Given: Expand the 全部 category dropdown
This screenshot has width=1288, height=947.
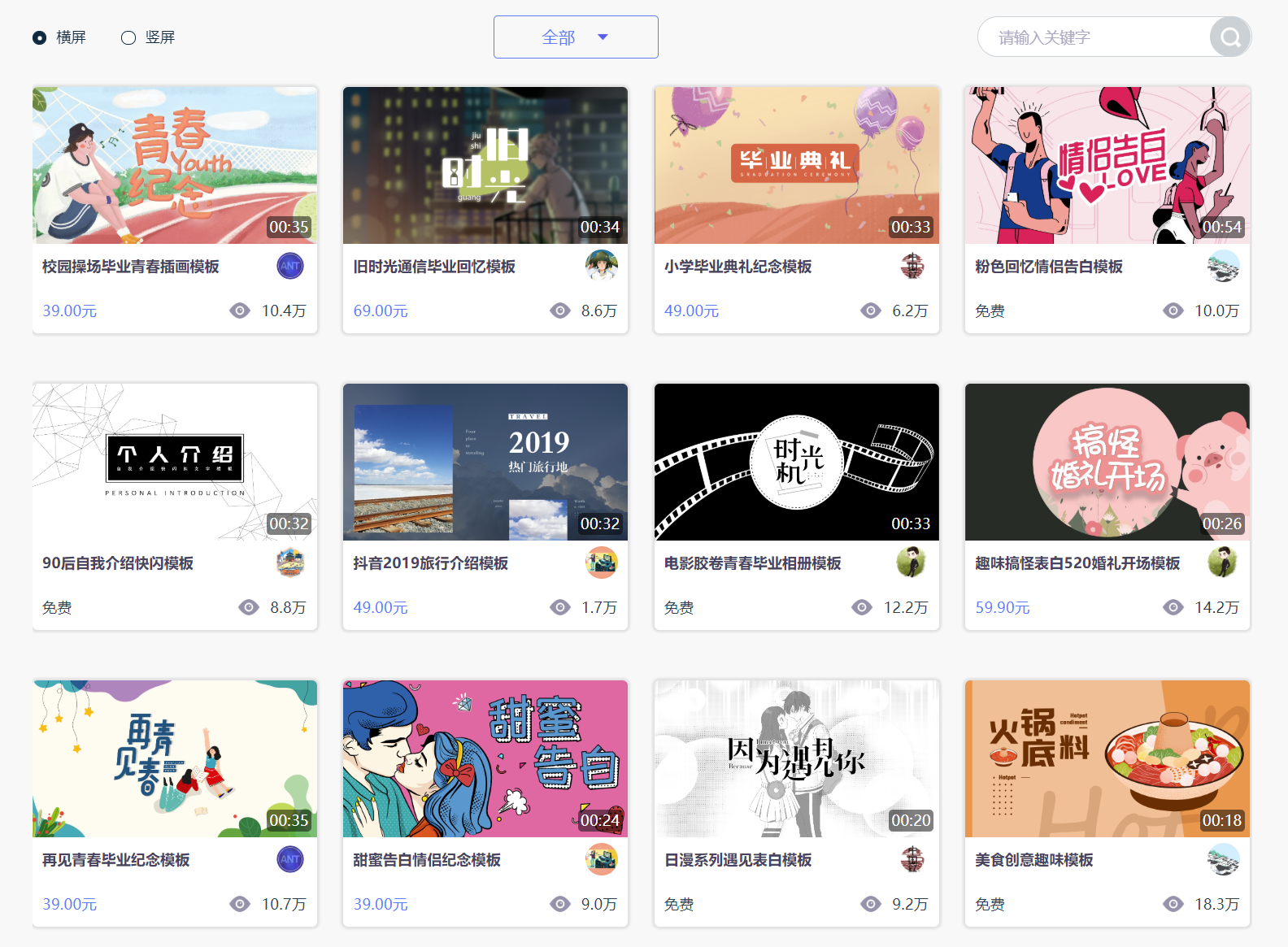Looking at the screenshot, I should (576, 37).
